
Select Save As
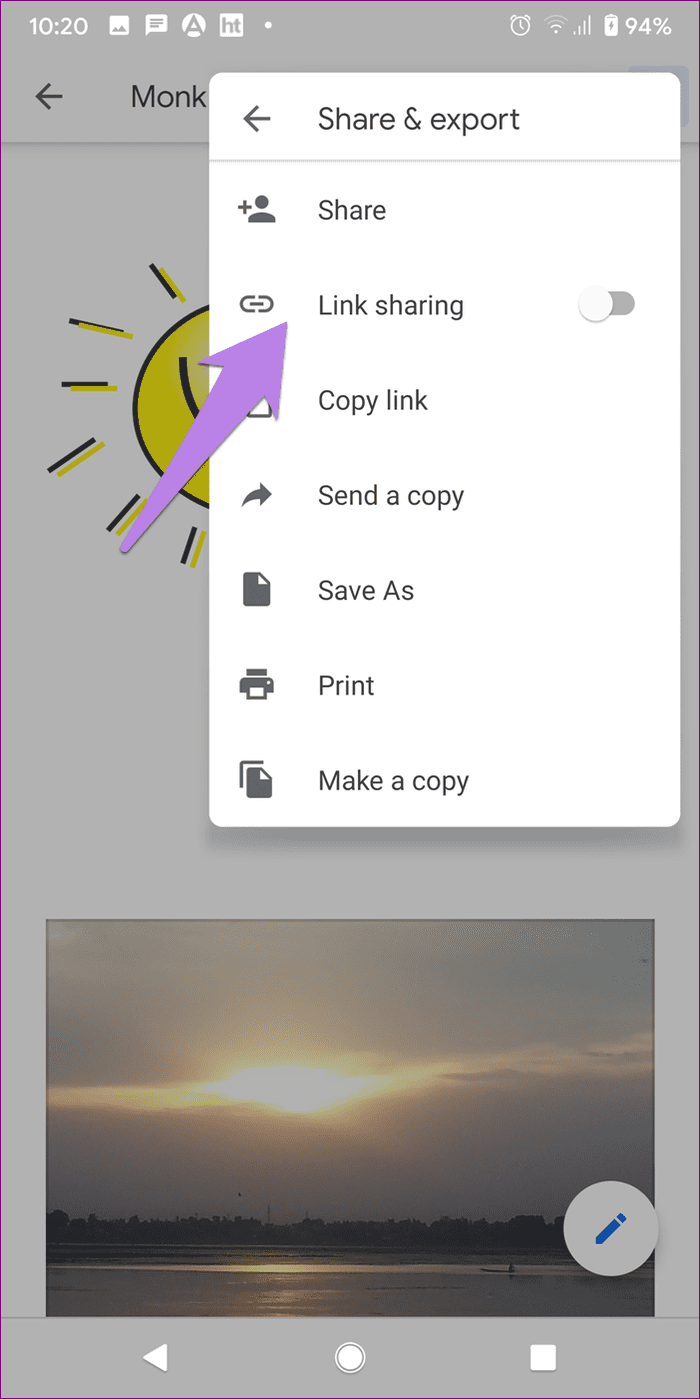pyautogui.click(x=365, y=591)
